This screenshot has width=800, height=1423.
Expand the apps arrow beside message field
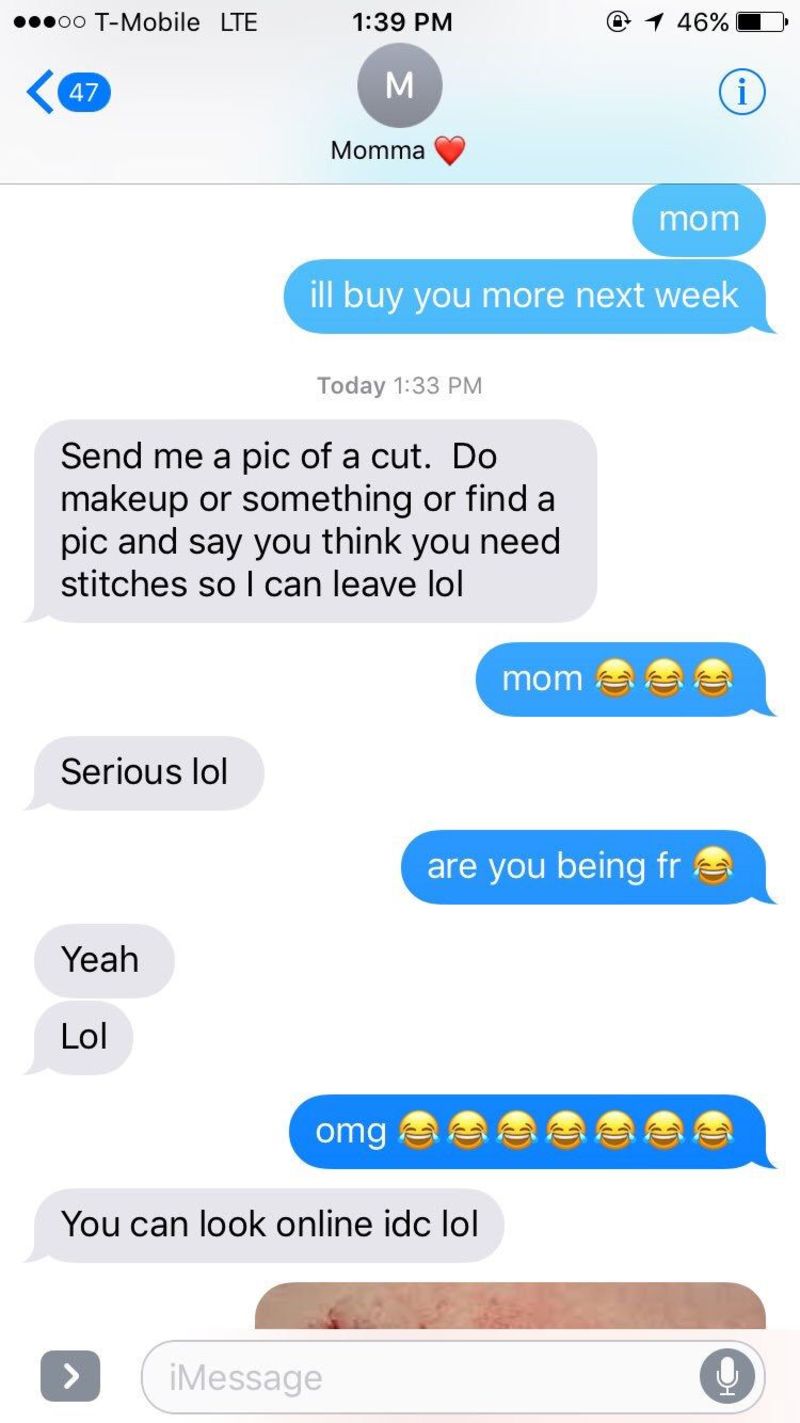70,1375
